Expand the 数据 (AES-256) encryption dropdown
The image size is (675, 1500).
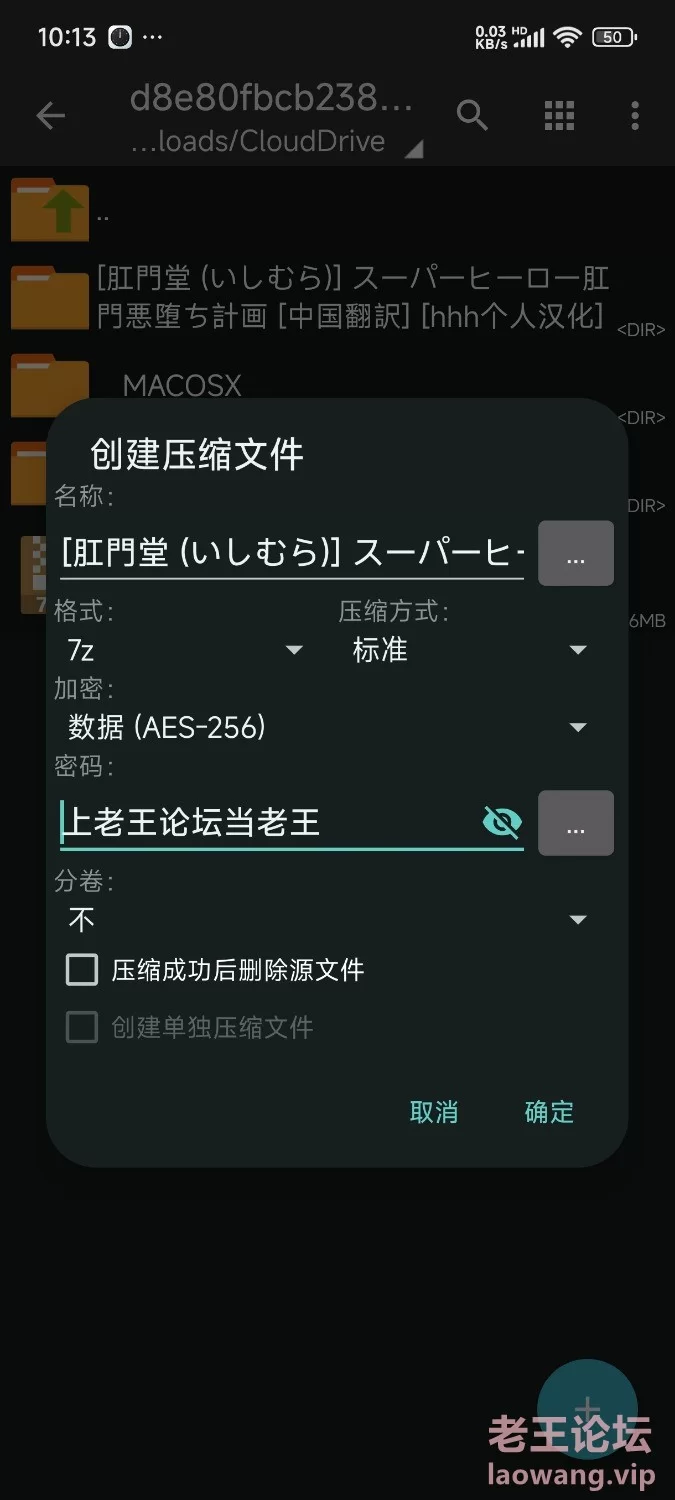coord(328,727)
